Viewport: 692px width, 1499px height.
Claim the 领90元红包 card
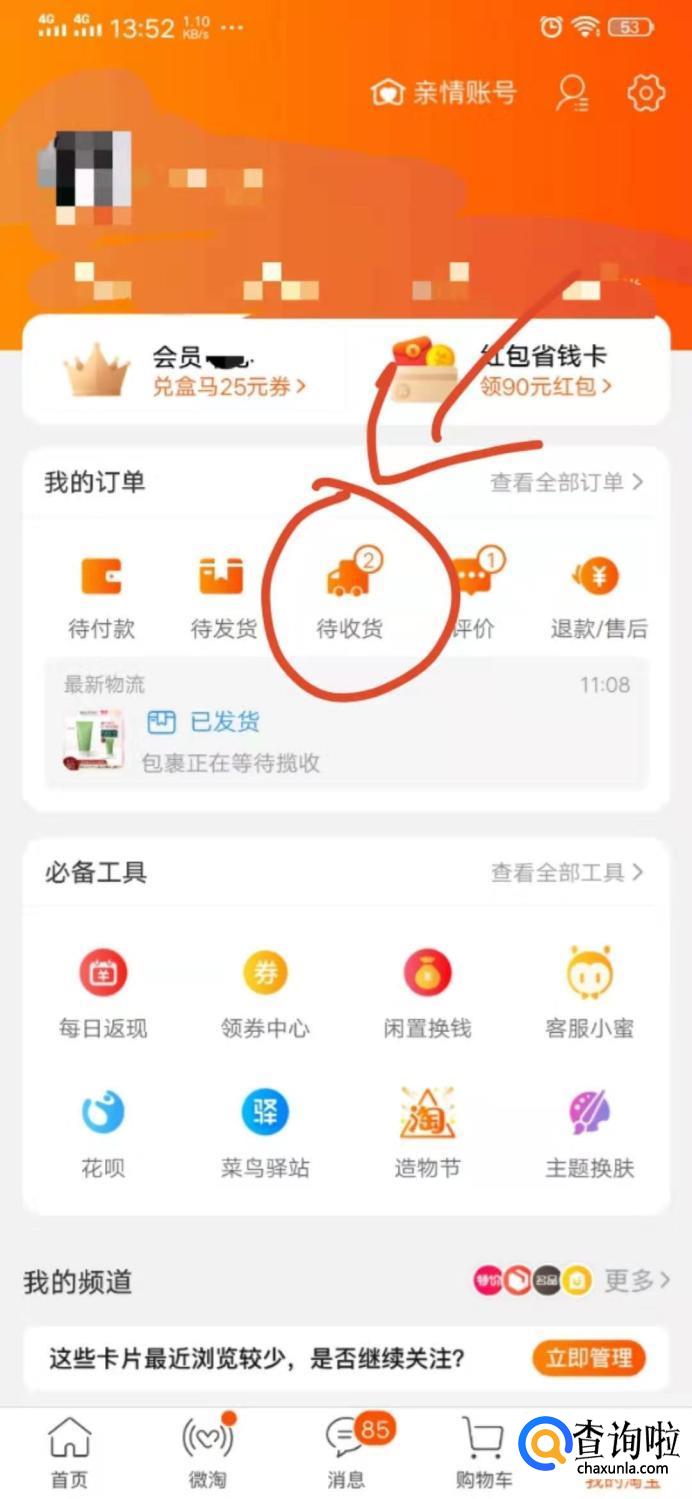[x=545, y=385]
